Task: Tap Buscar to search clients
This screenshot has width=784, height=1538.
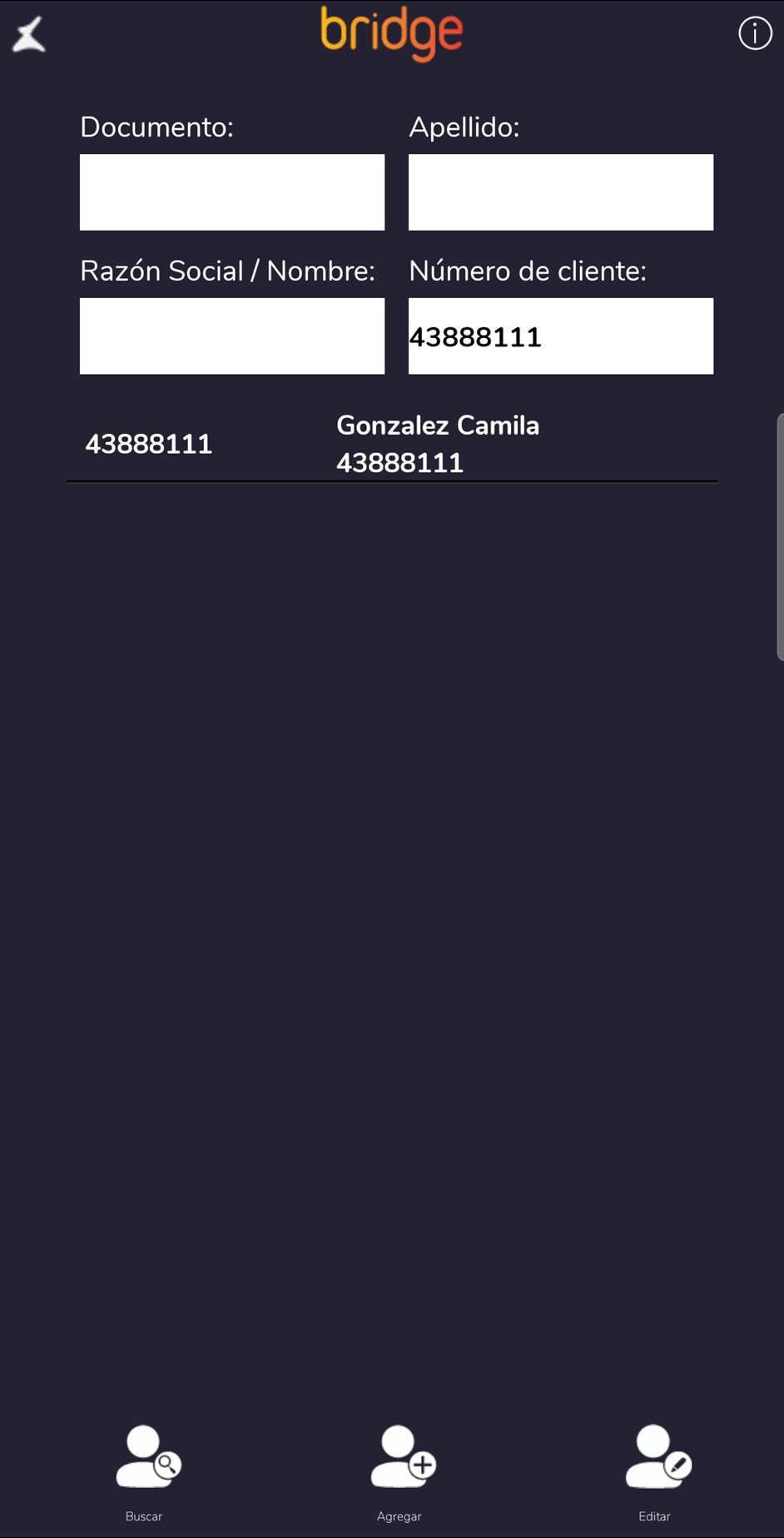Action: 147,1471
